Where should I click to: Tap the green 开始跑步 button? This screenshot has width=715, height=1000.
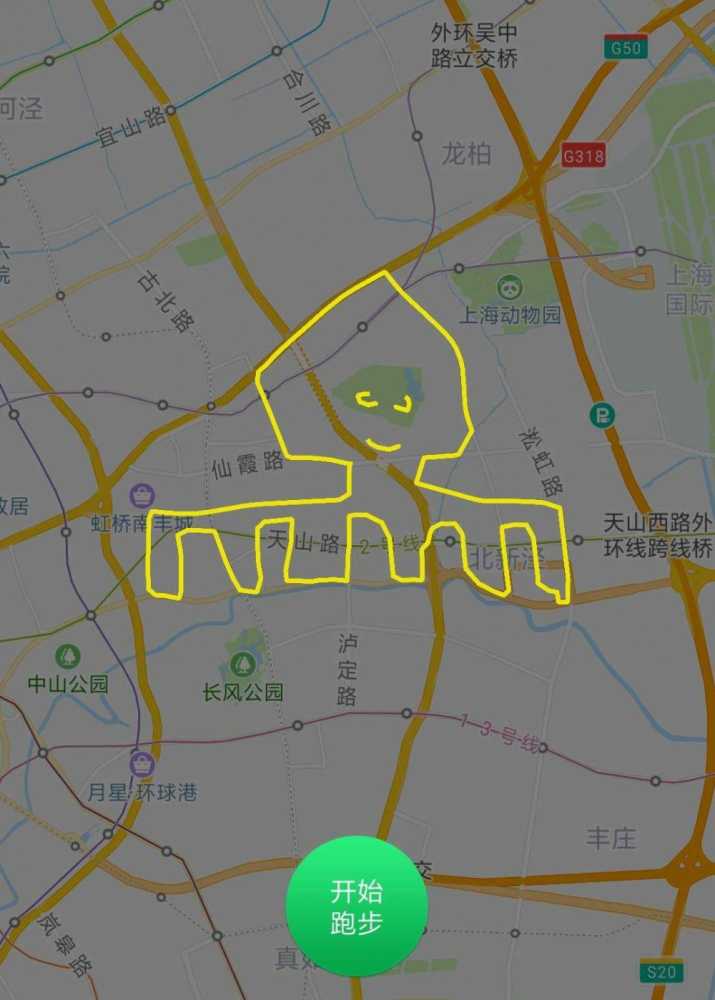[356, 907]
